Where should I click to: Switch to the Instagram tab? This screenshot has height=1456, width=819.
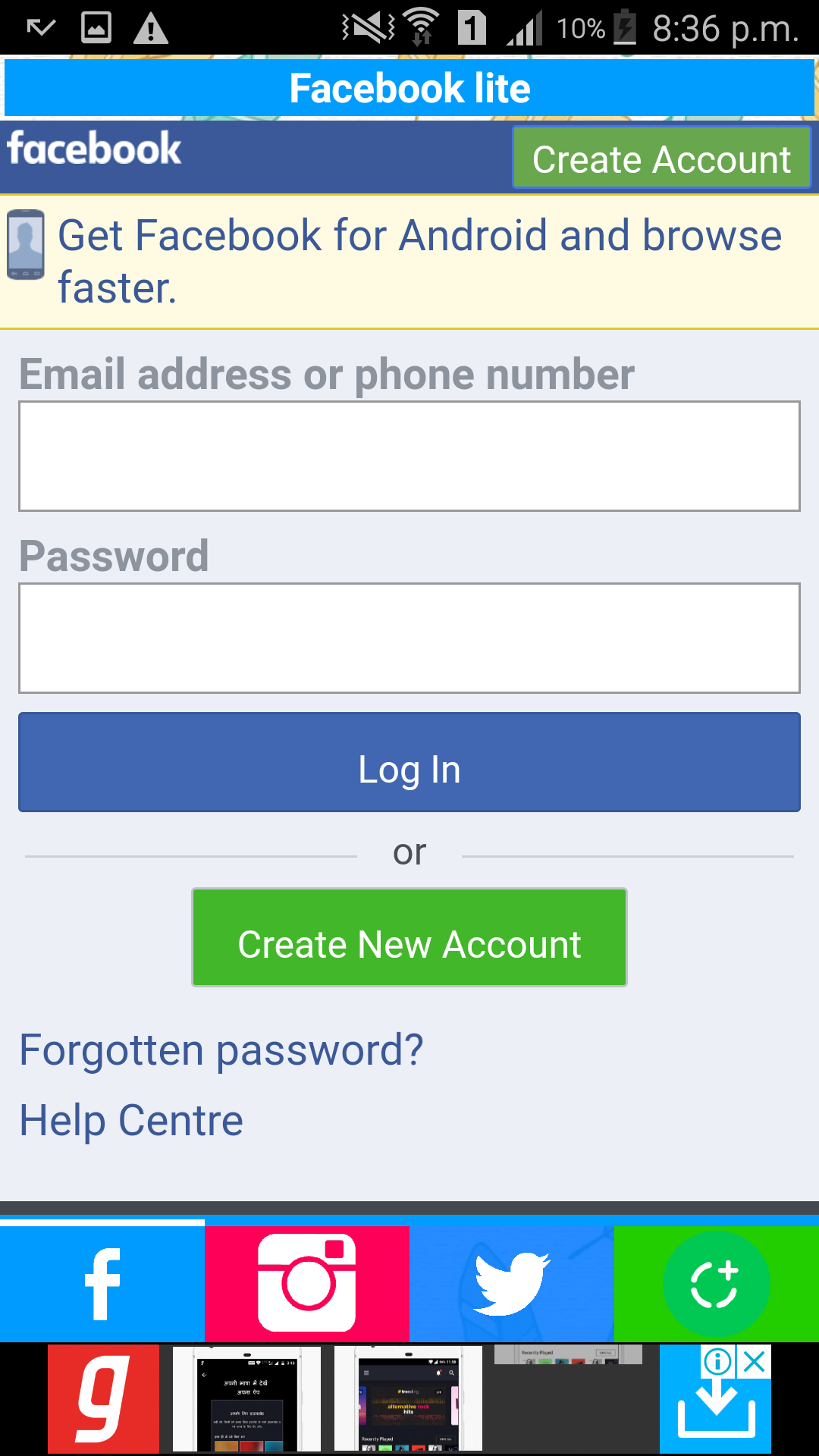coord(307,1284)
